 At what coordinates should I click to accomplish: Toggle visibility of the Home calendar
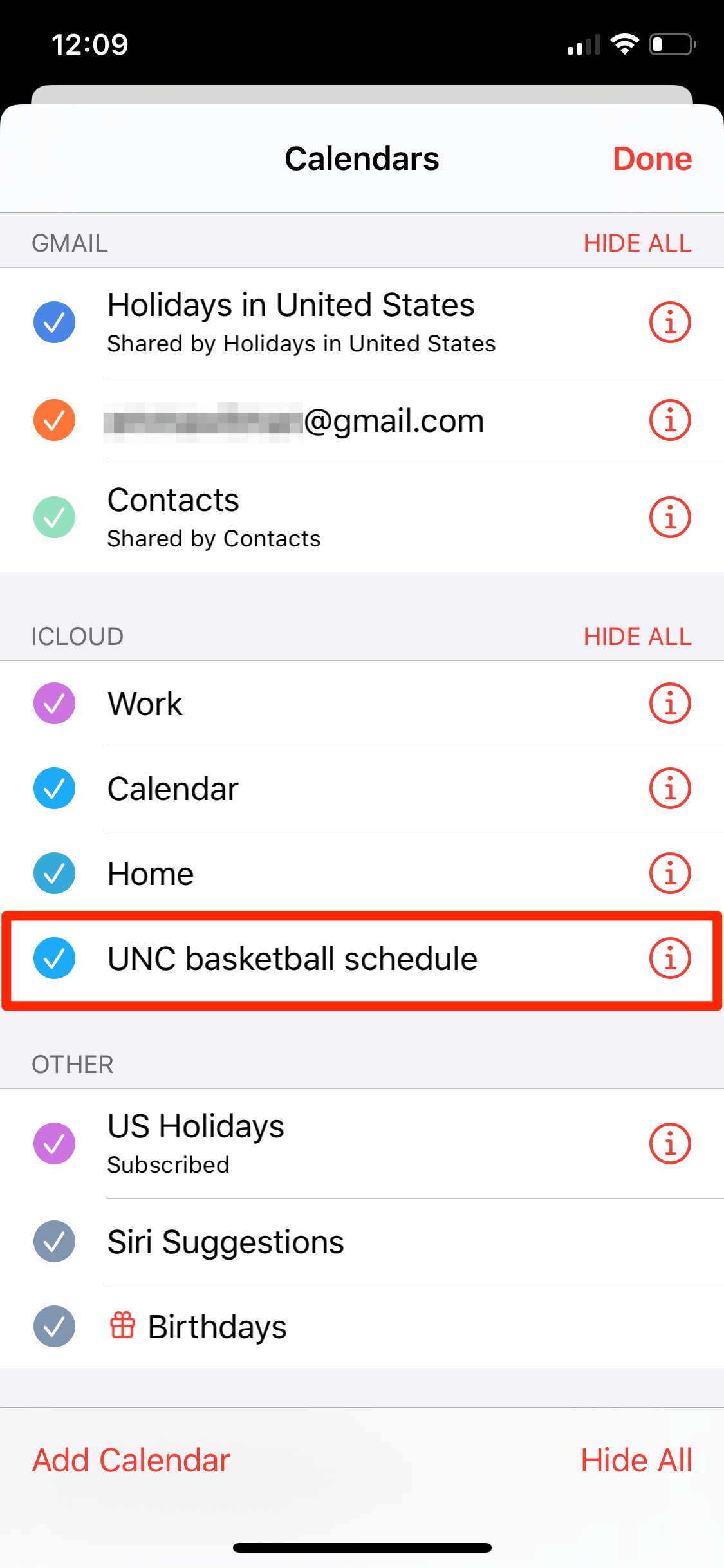(x=55, y=873)
